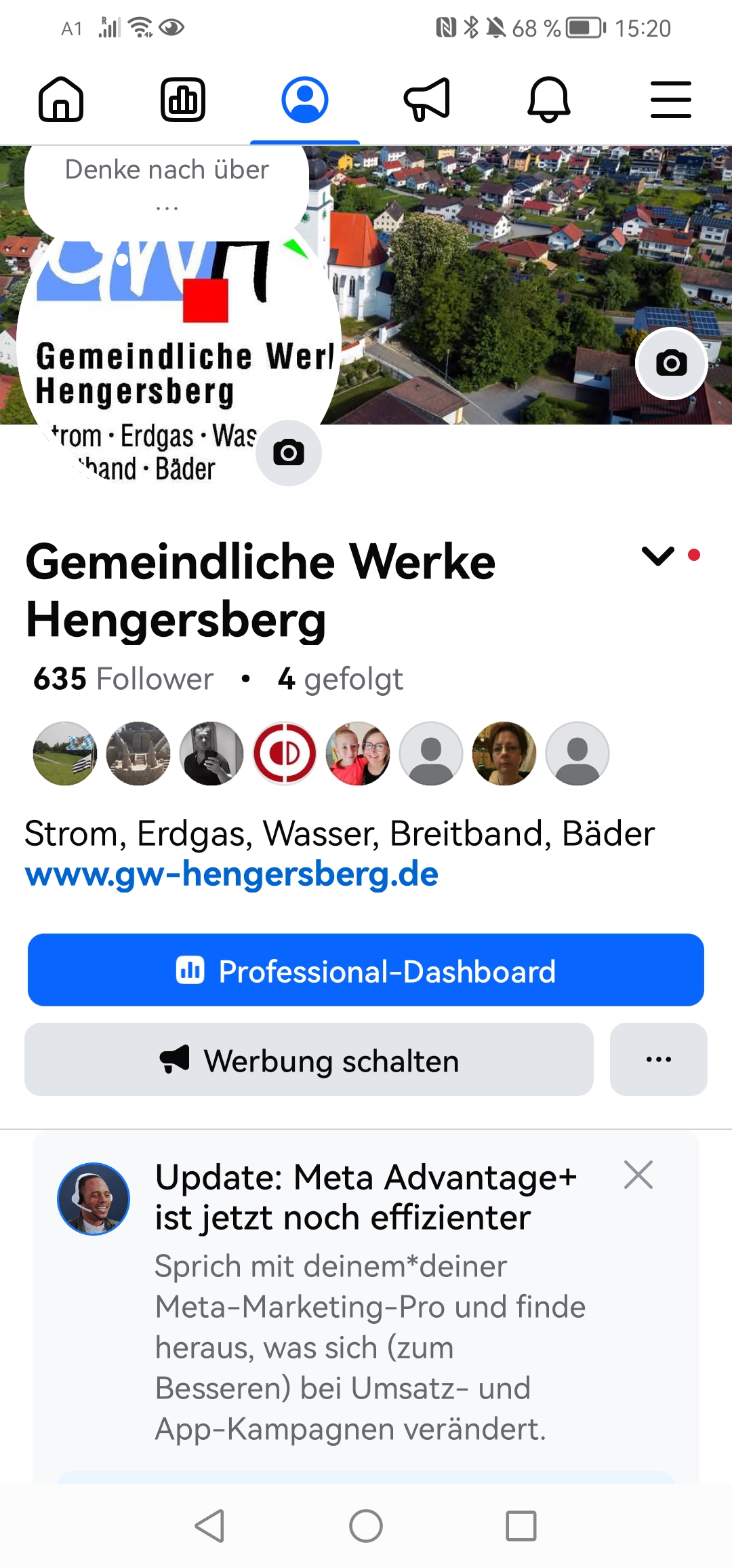The width and height of the screenshot is (732, 1568).
Task: Open the Professional-Dashboard
Action: (366, 971)
